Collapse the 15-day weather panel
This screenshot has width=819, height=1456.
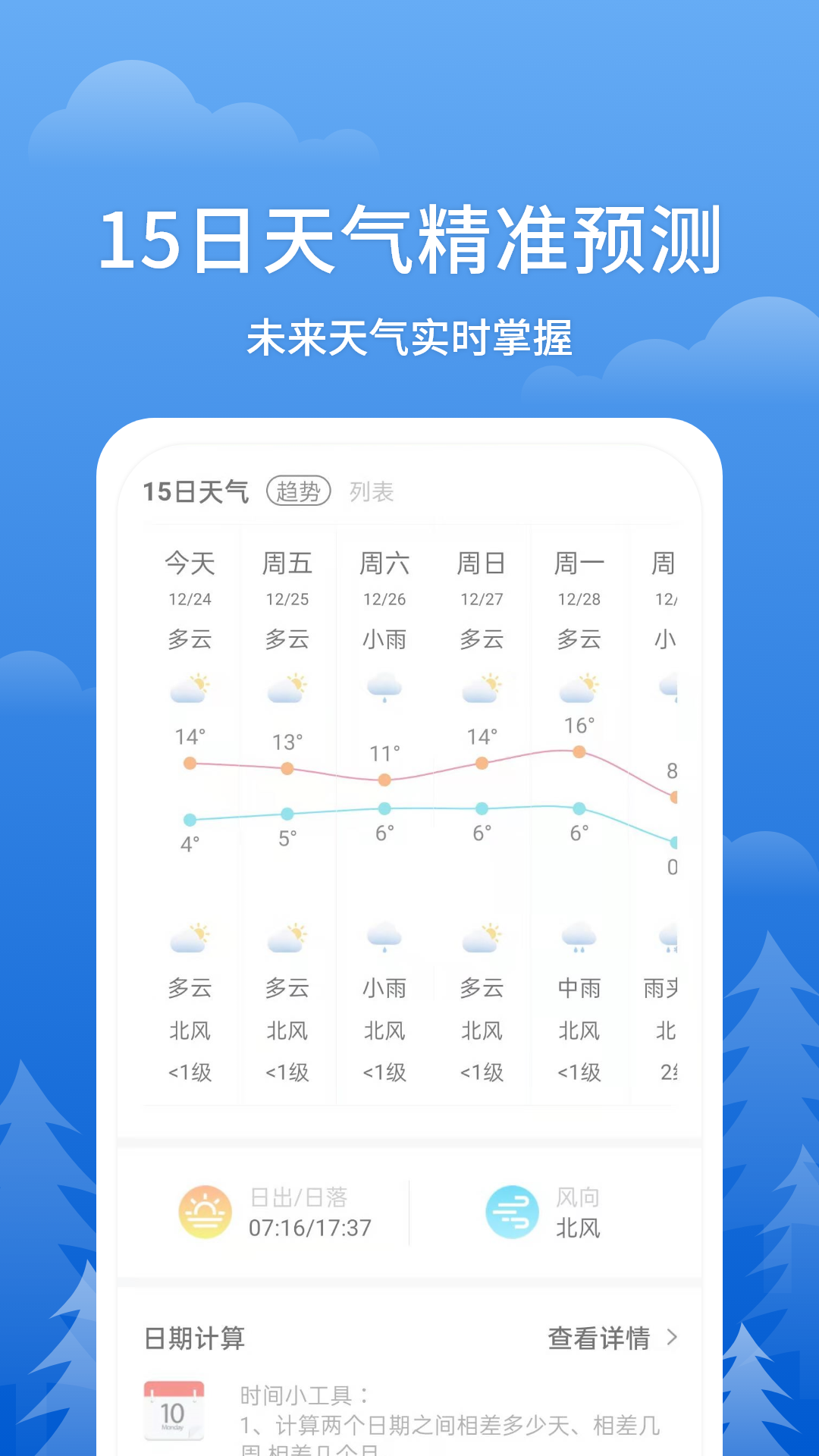tap(196, 491)
